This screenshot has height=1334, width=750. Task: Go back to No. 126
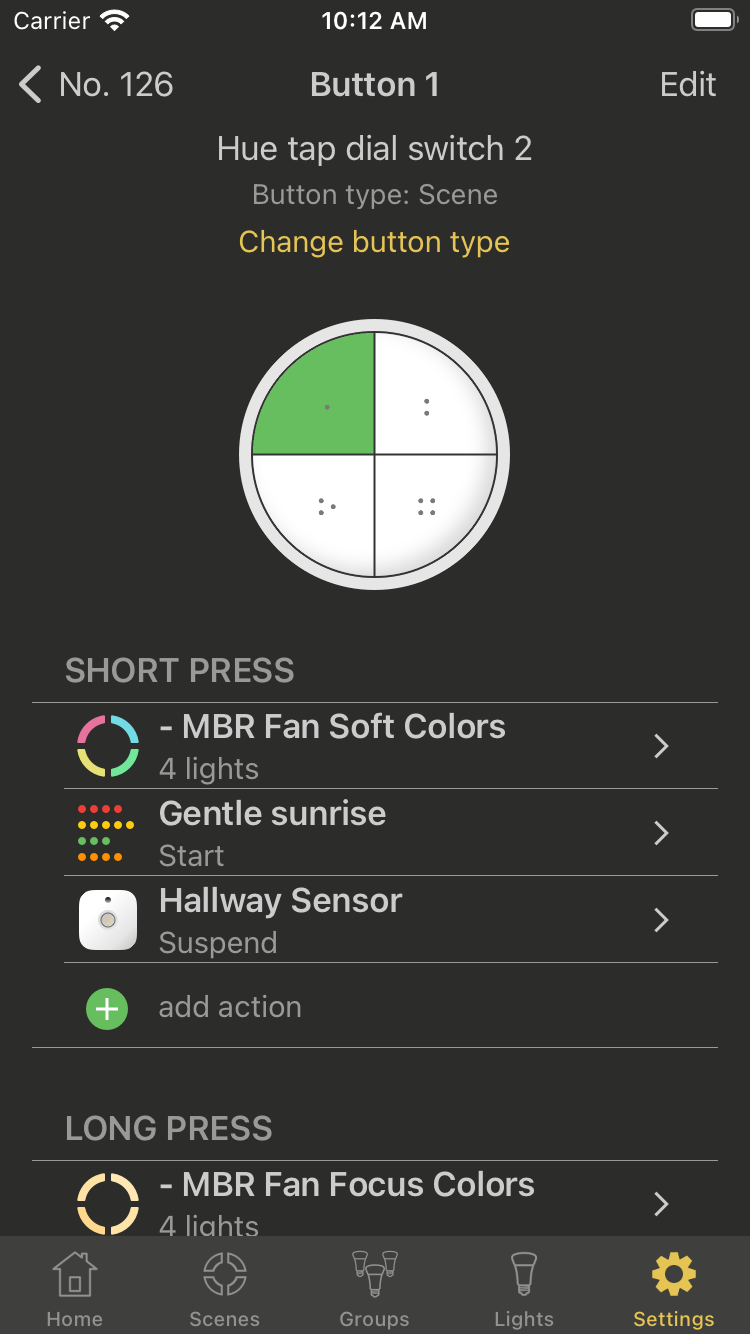pos(96,85)
